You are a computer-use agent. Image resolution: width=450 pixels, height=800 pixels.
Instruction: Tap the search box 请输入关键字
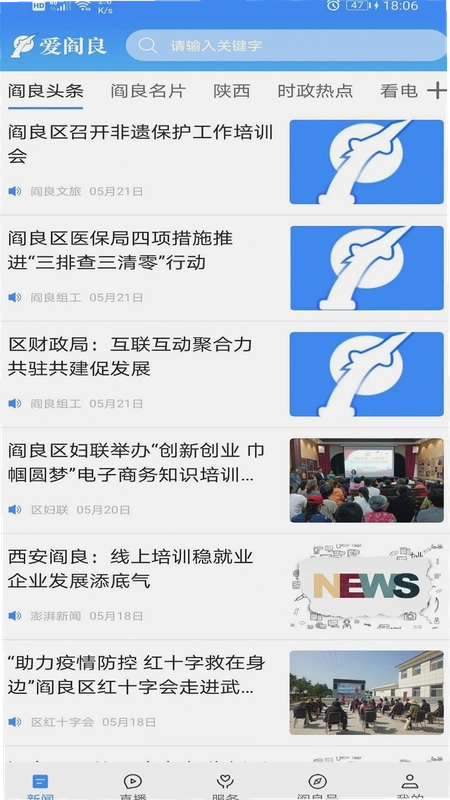pos(286,45)
